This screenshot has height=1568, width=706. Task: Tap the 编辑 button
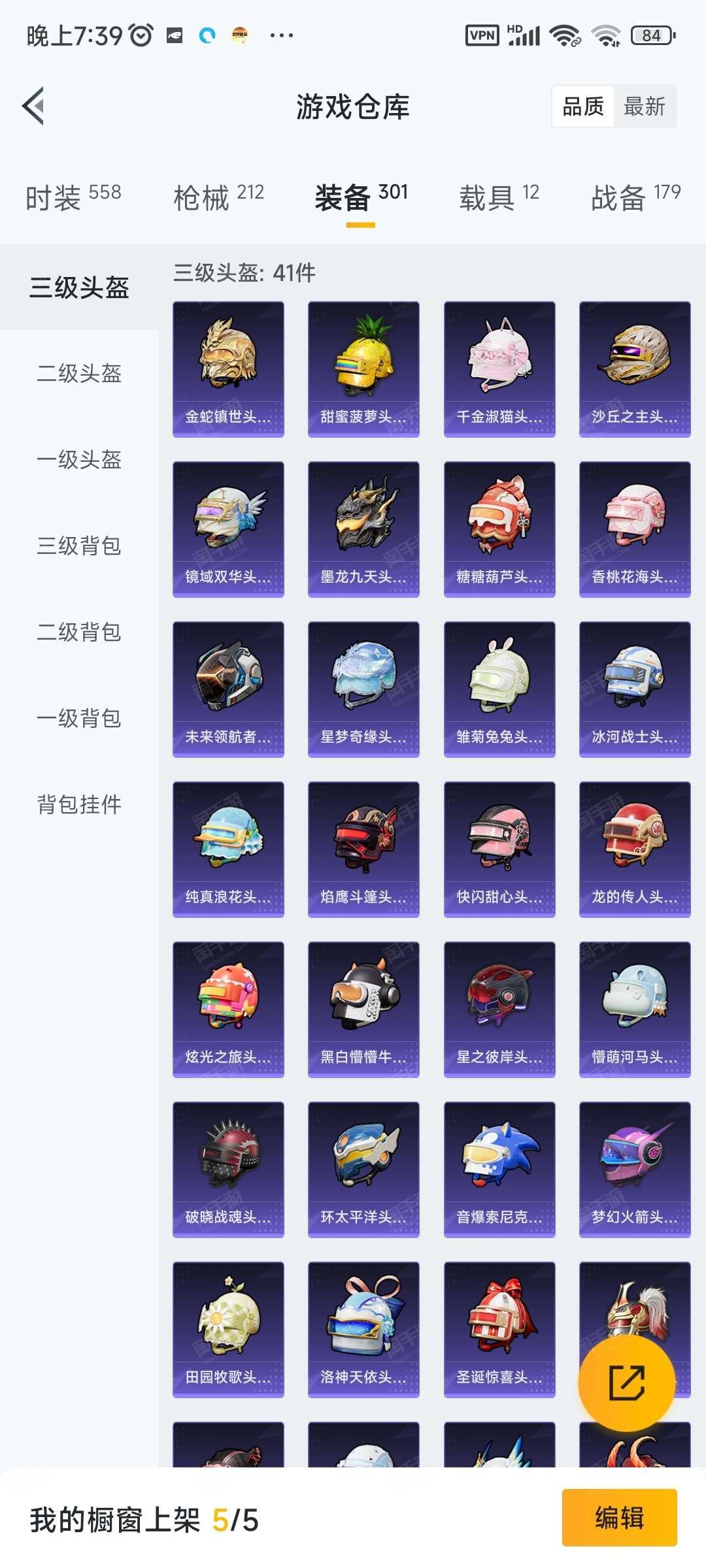pos(619,1518)
